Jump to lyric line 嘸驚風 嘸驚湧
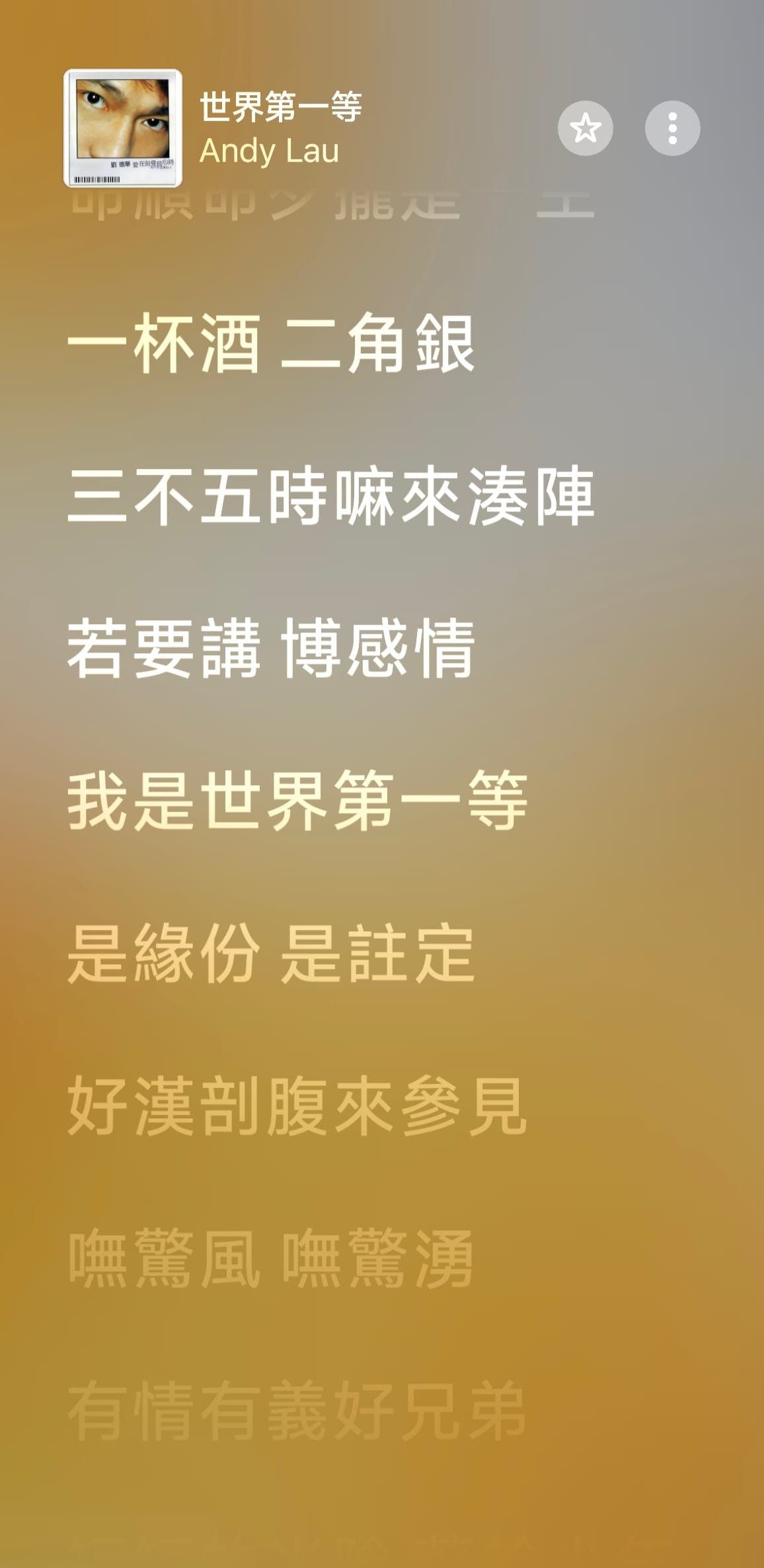 [271, 1257]
